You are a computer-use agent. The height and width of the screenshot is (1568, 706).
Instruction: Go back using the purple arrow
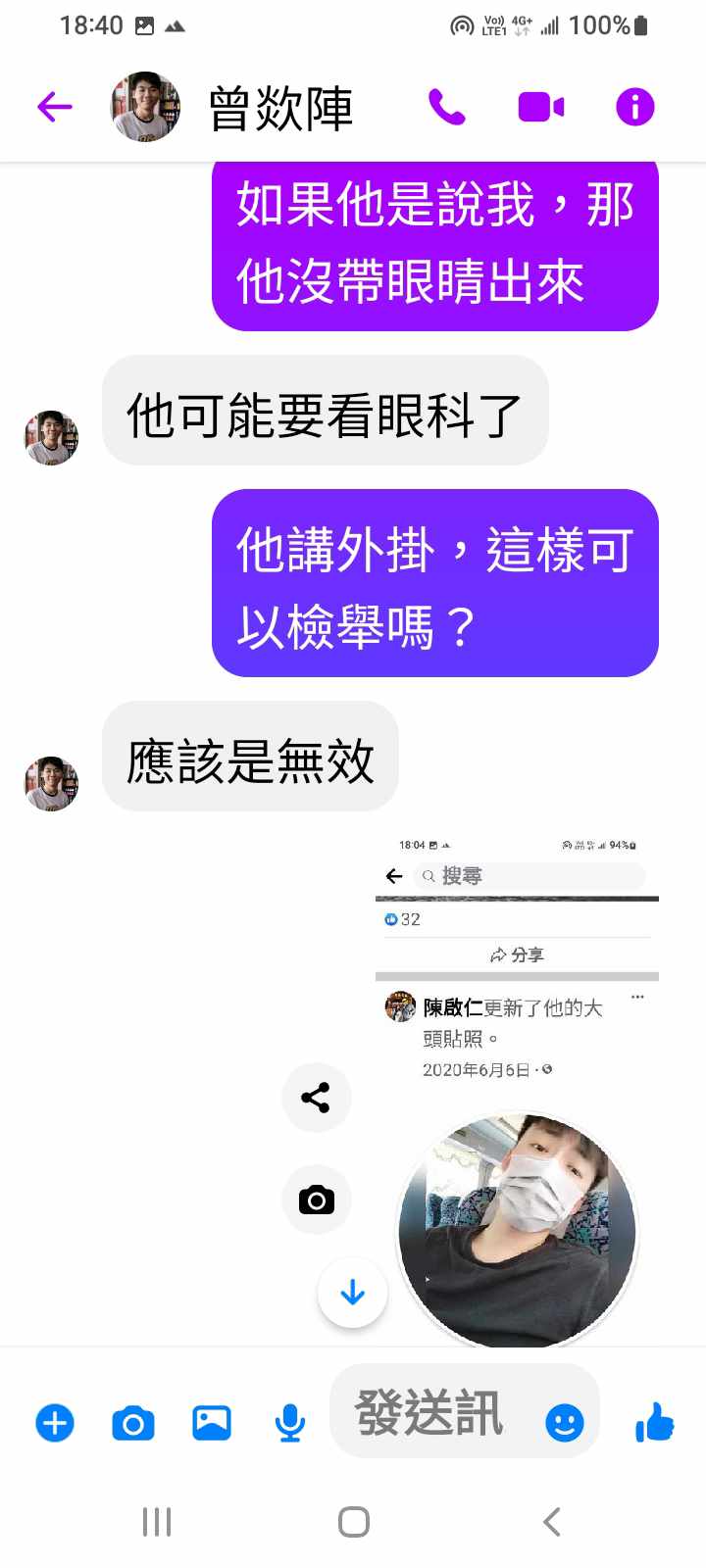click(55, 107)
